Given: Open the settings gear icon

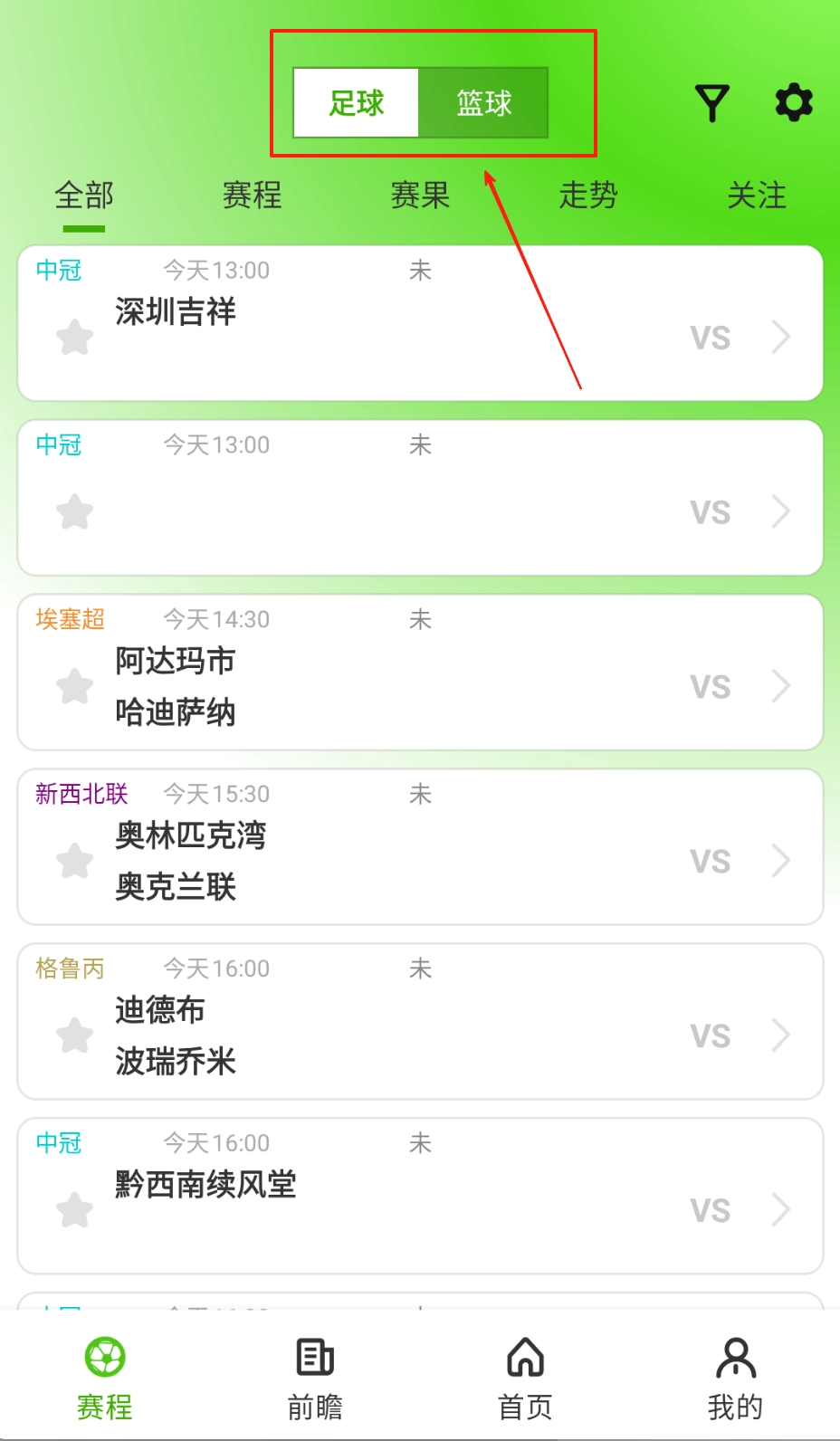Looking at the screenshot, I should (794, 102).
